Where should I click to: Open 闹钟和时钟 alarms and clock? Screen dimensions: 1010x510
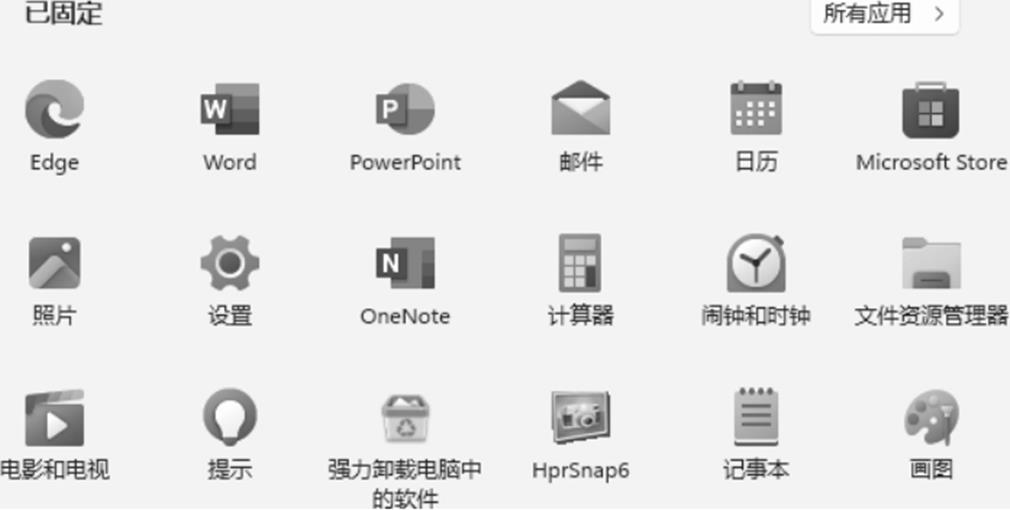tap(755, 264)
